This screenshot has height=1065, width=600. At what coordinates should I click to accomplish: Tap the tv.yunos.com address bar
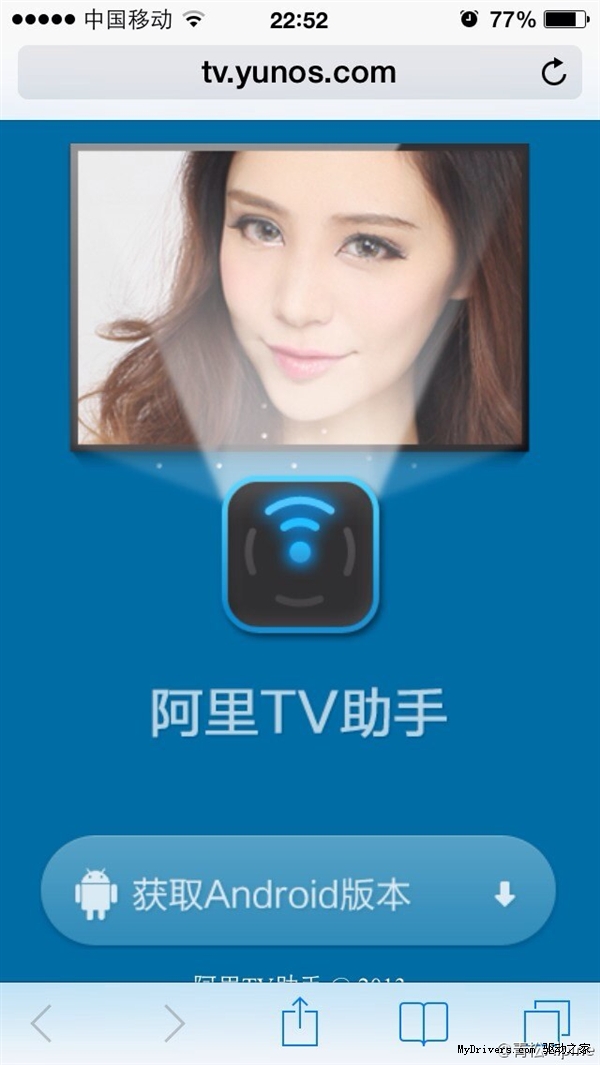click(x=298, y=72)
